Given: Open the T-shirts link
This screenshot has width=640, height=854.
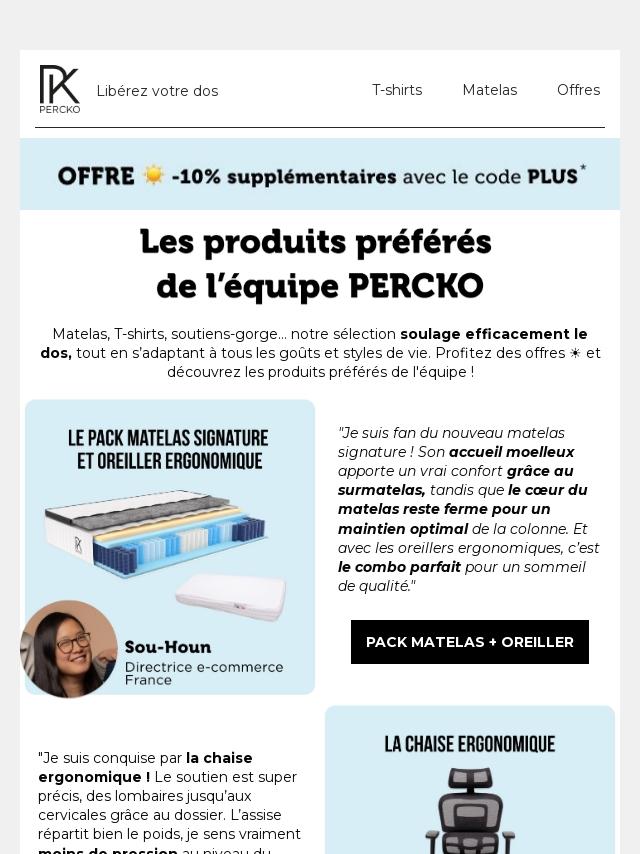Looking at the screenshot, I should click(397, 90).
